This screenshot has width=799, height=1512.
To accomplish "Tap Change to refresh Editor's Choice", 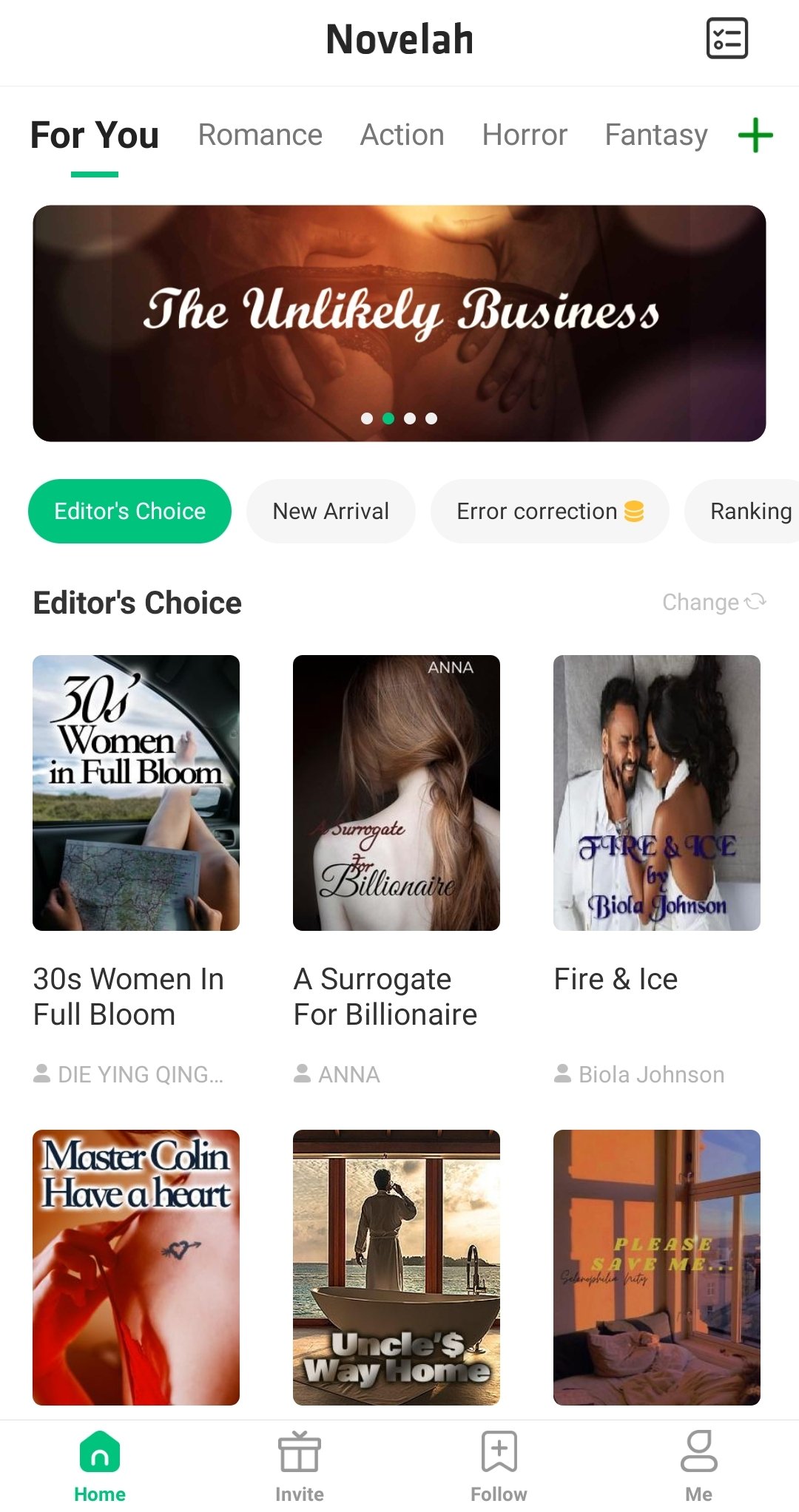I will point(714,603).
